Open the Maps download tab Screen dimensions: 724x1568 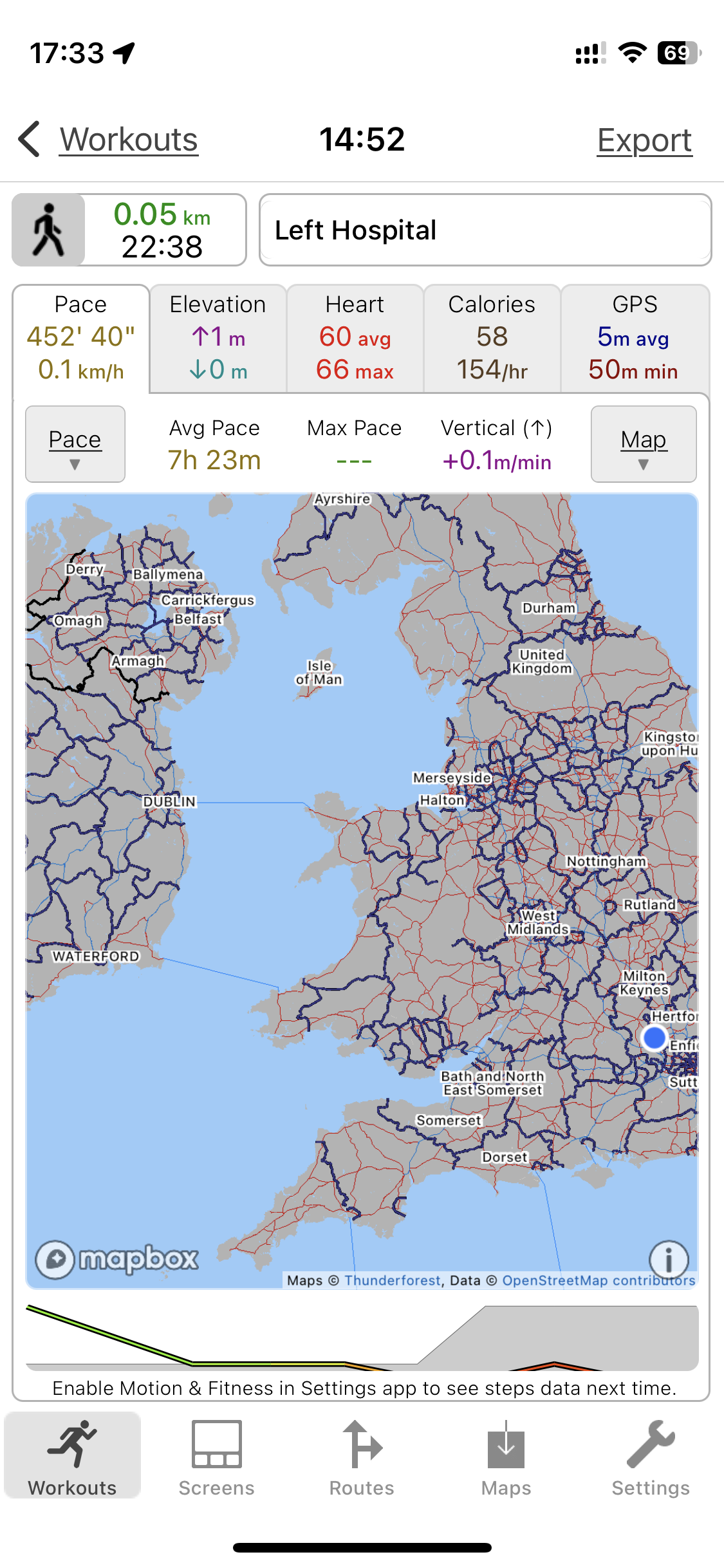point(506,1458)
